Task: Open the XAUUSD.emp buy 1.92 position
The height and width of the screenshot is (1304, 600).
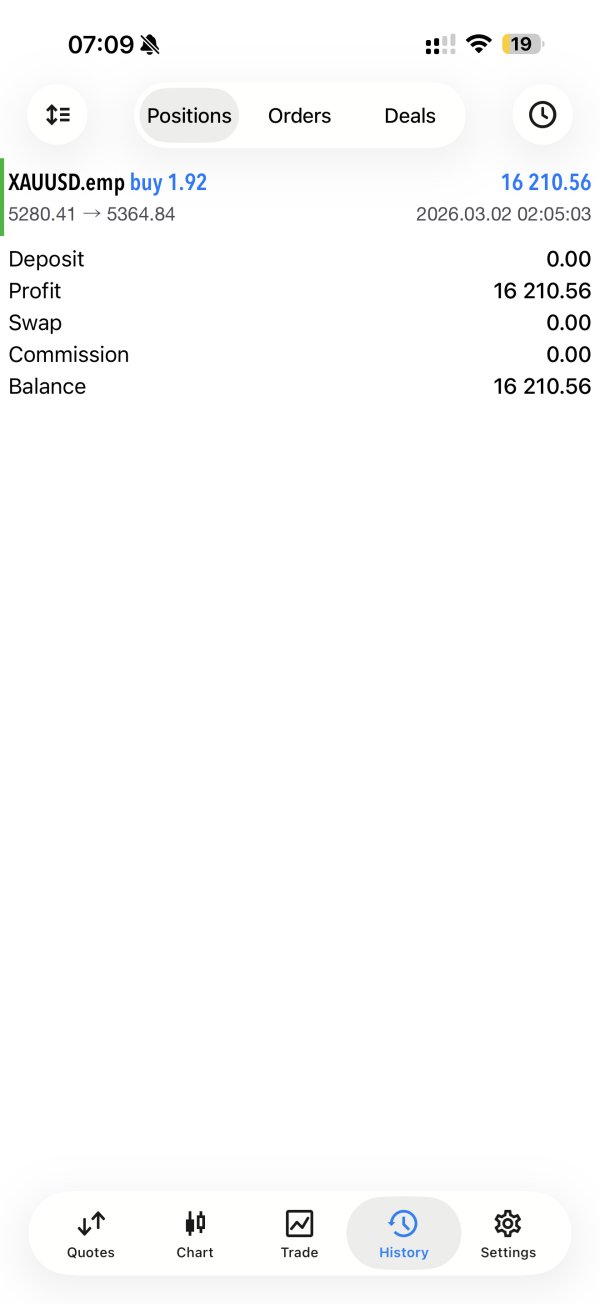Action: (300, 197)
